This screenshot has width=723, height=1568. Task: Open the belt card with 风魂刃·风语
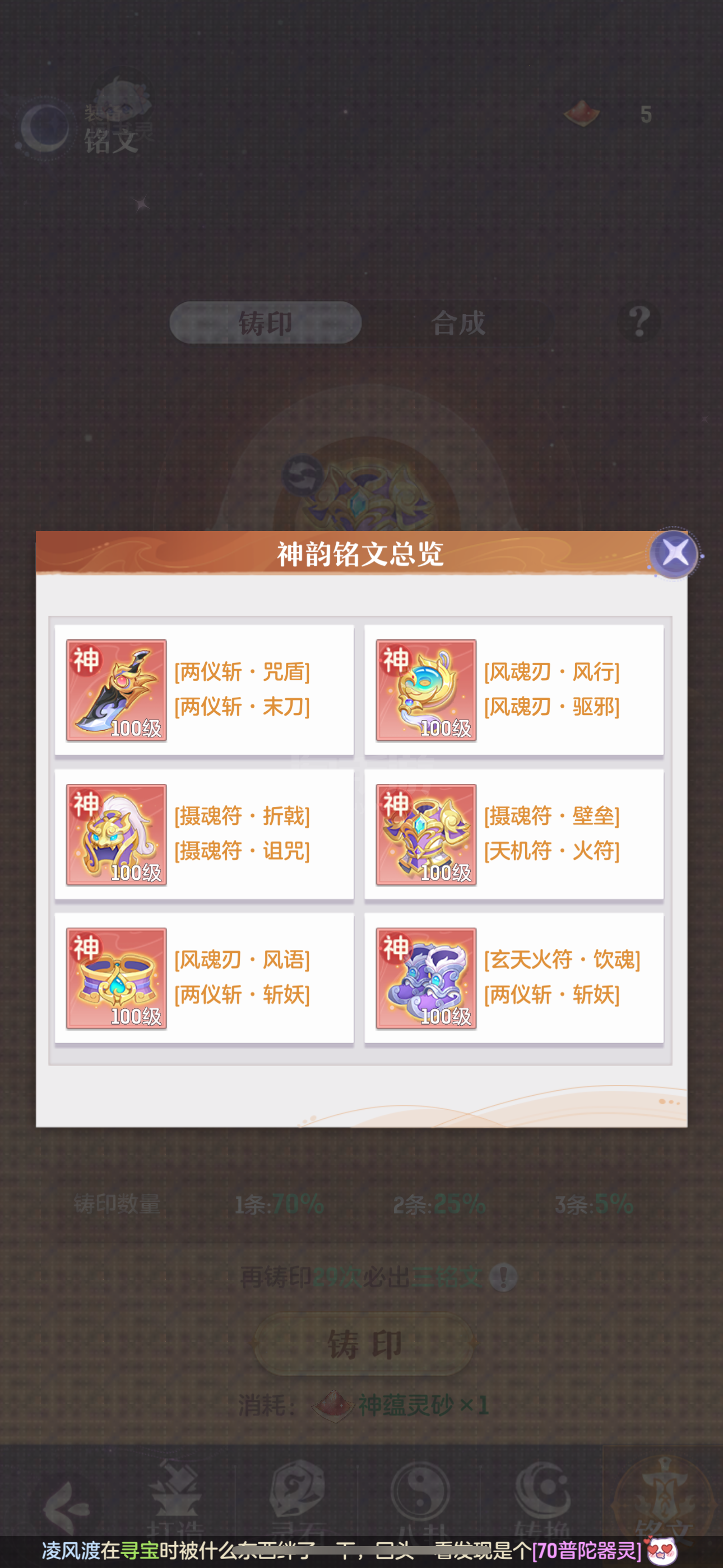tap(204, 977)
